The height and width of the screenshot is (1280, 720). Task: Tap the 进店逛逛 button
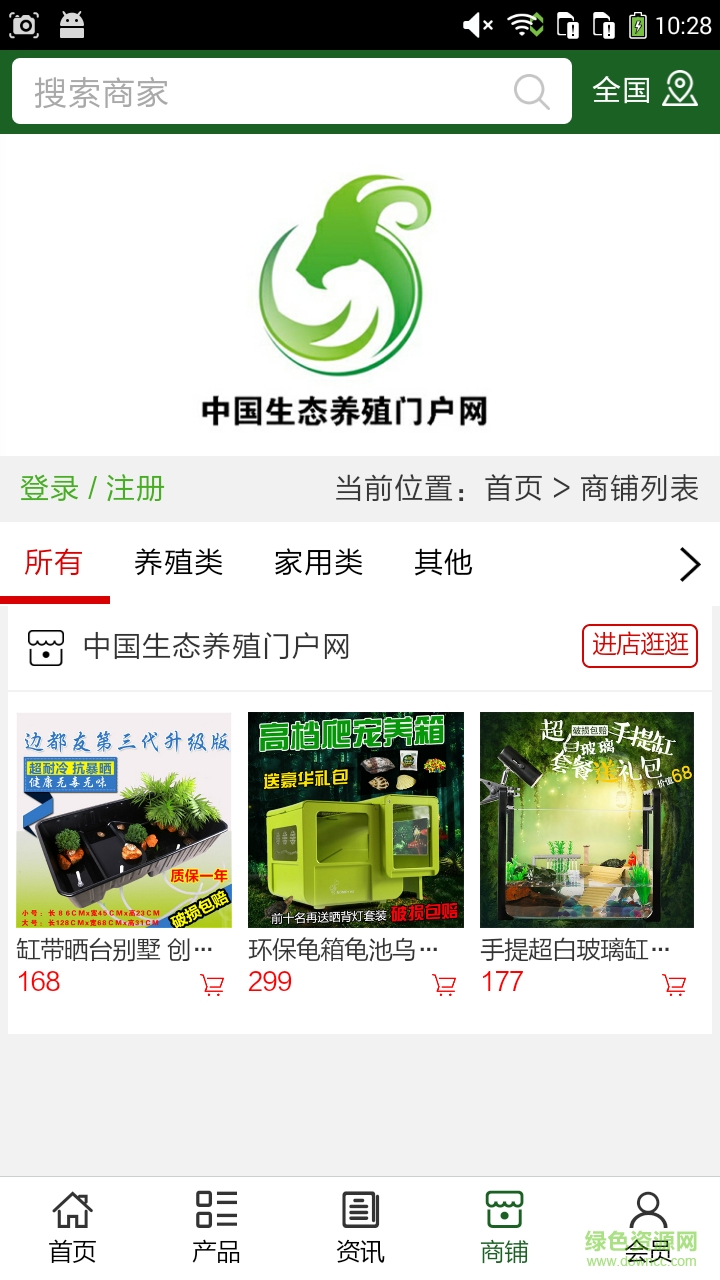point(640,645)
